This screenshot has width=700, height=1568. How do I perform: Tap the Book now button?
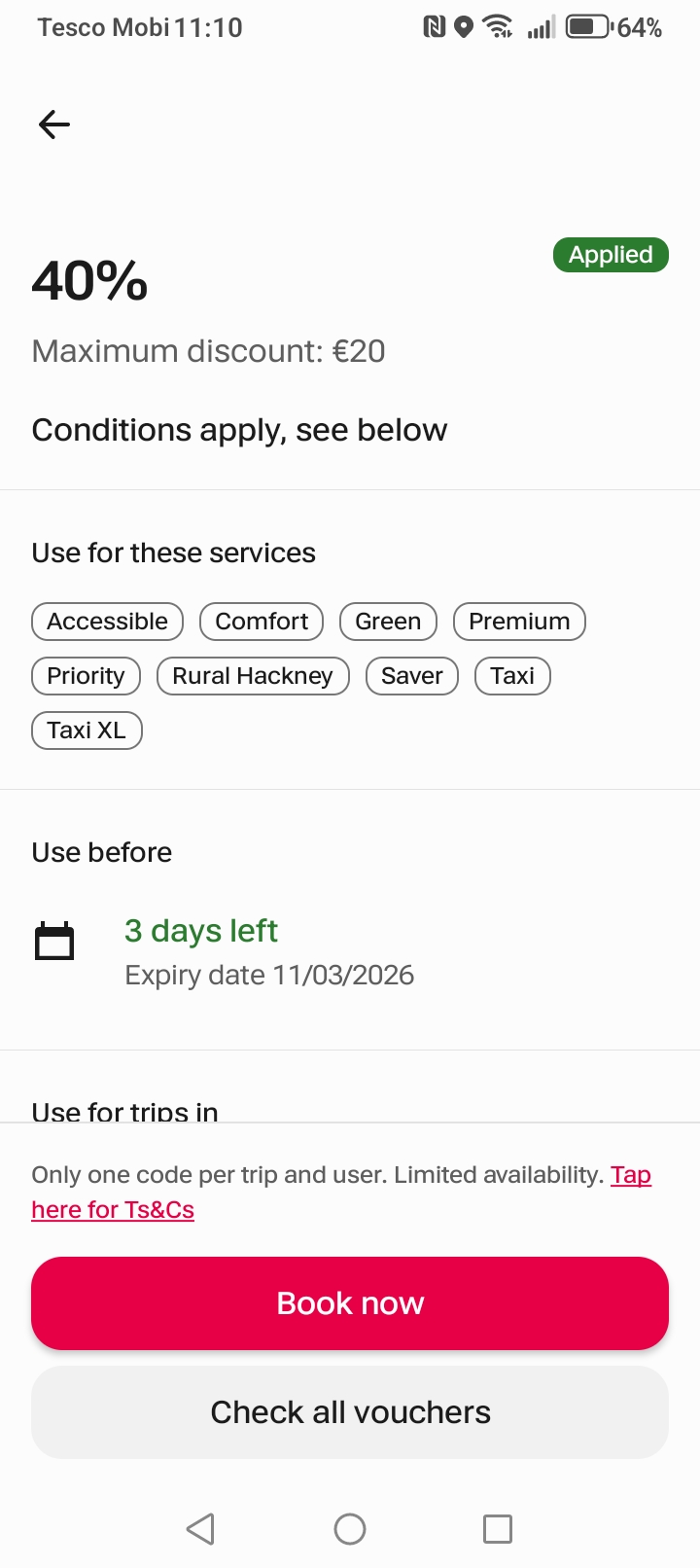[x=350, y=1303]
